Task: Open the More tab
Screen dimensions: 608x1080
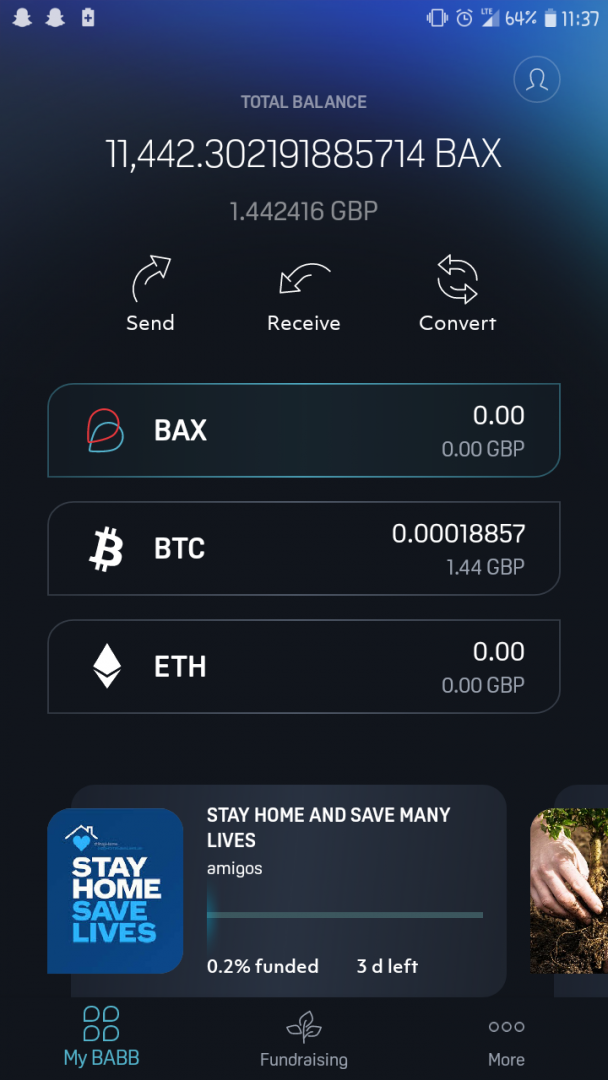Action: click(506, 1040)
